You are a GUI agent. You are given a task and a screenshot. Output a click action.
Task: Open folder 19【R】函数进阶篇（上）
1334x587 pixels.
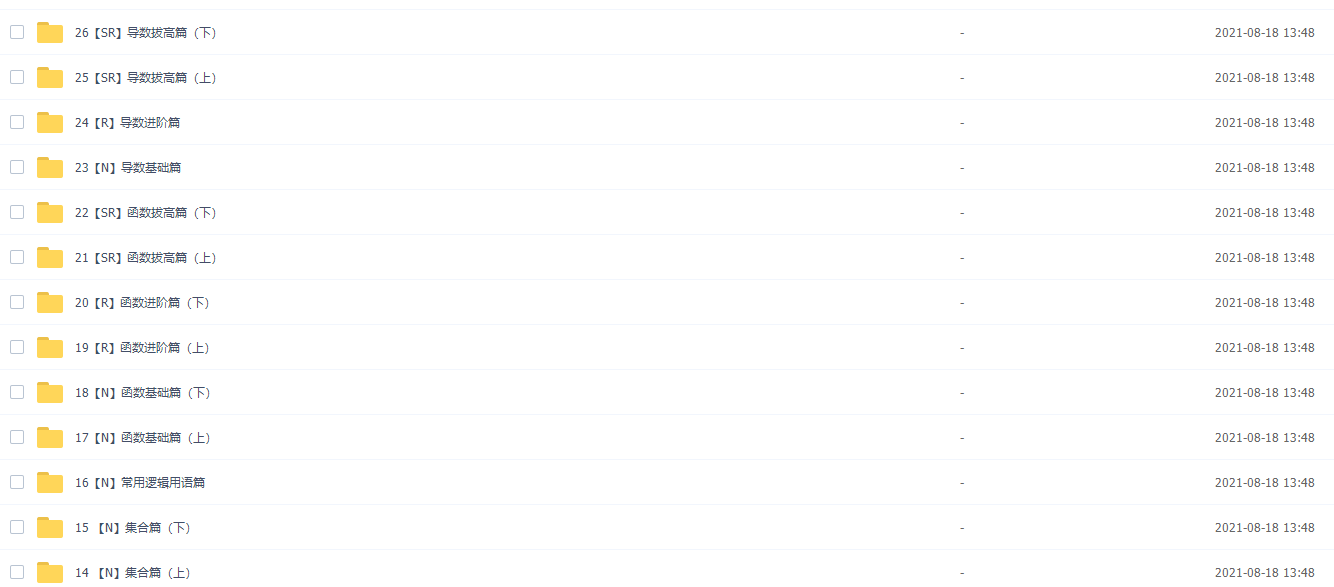tap(141, 348)
